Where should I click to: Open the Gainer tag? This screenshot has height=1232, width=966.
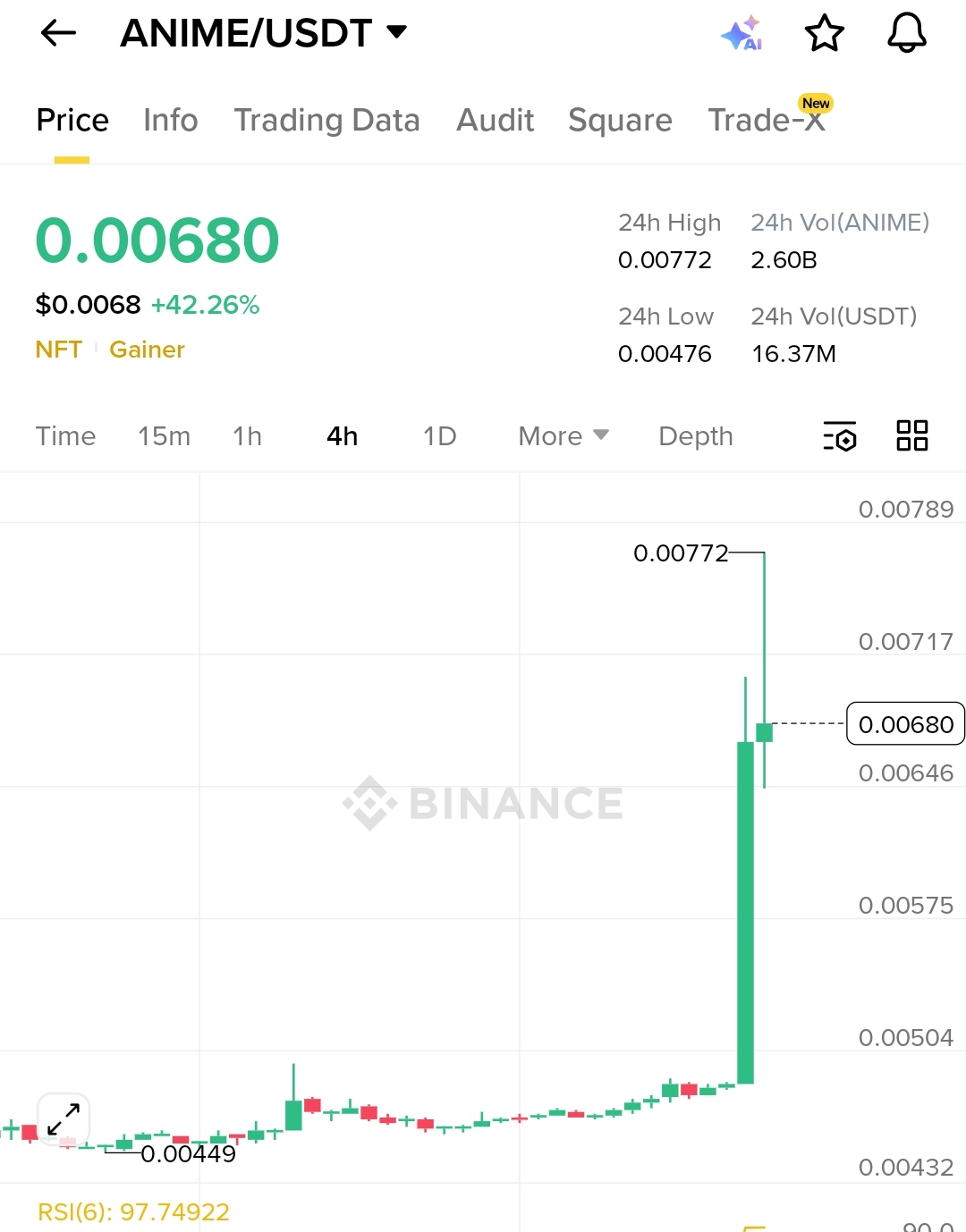(x=147, y=350)
